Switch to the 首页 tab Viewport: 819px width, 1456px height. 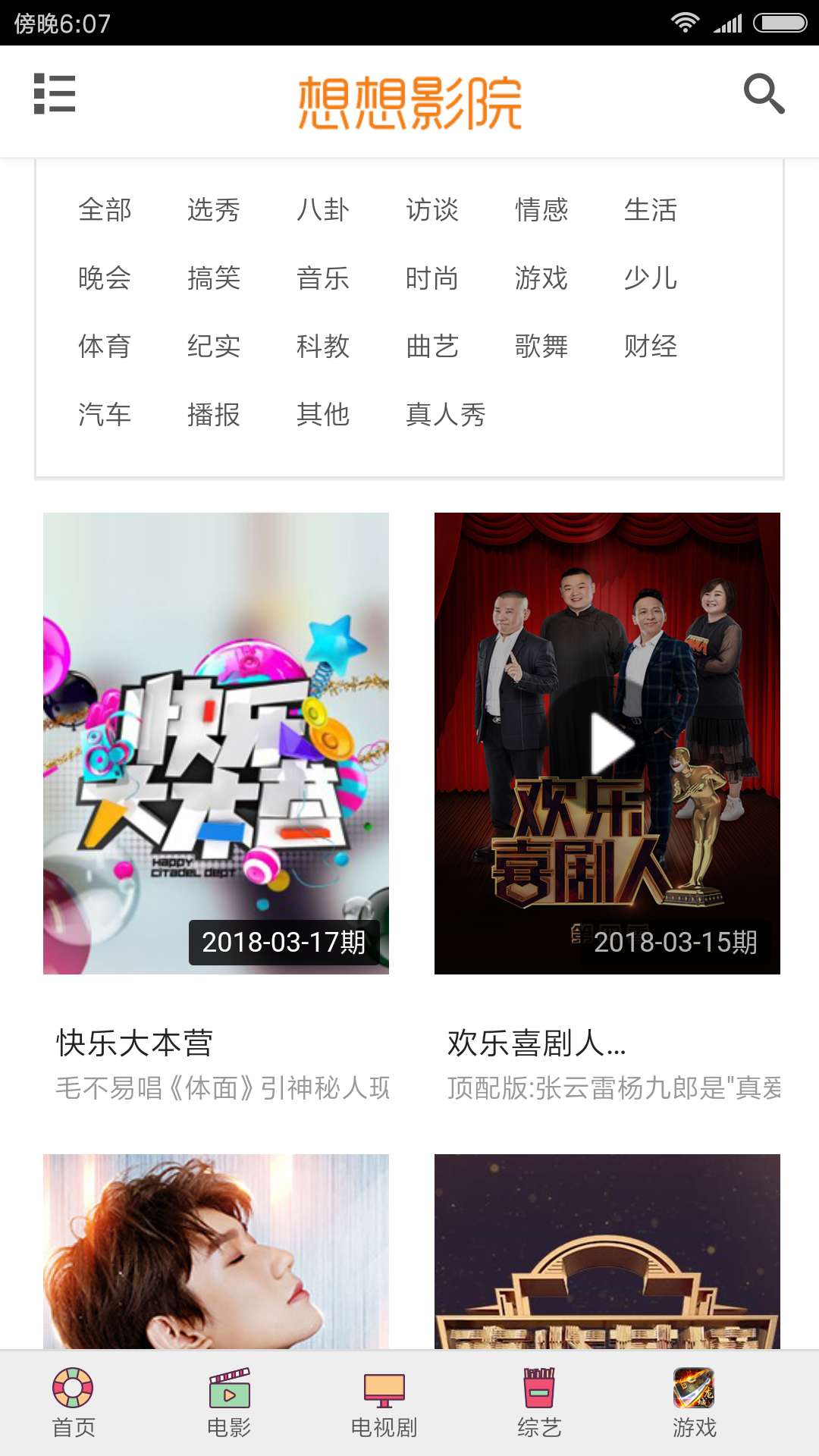click(74, 1403)
